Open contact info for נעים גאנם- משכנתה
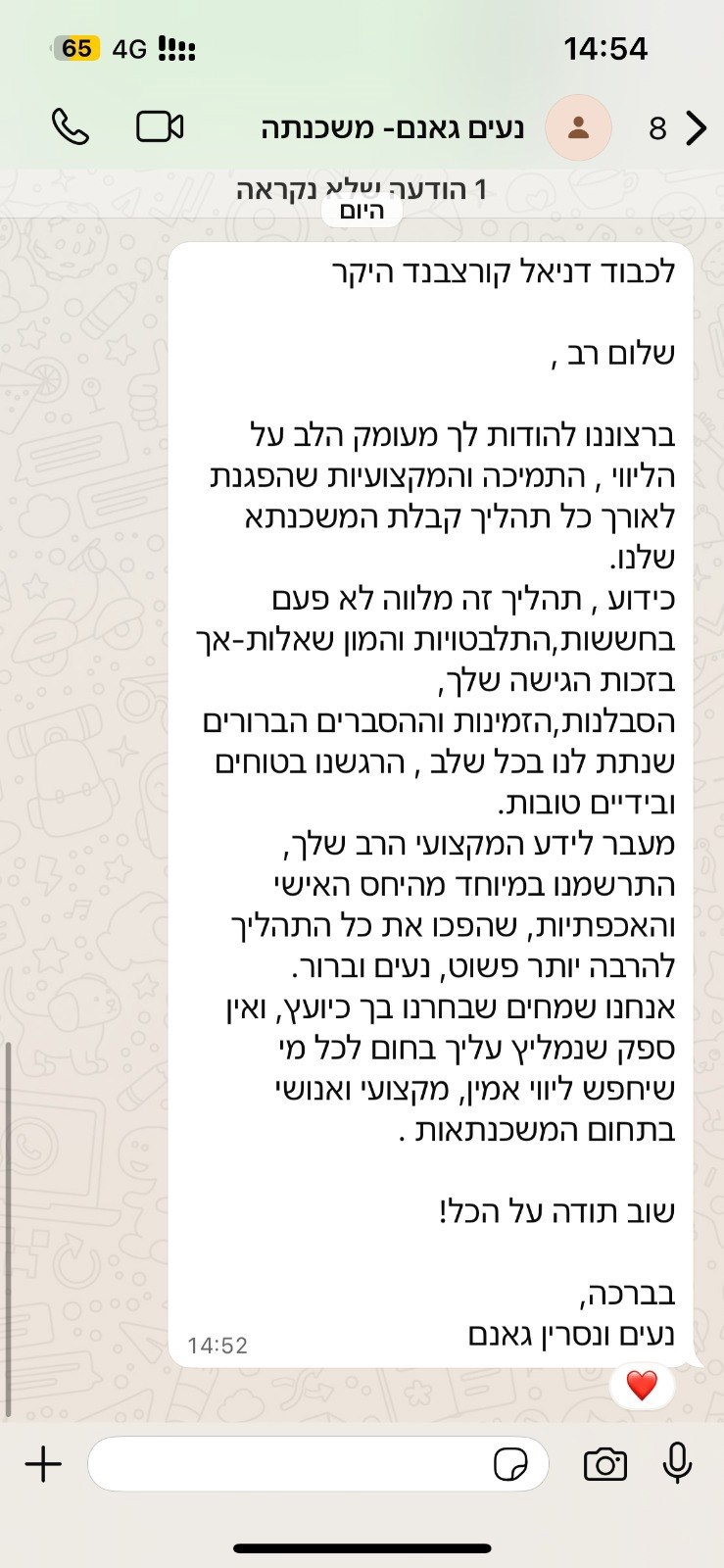 pos(392,128)
